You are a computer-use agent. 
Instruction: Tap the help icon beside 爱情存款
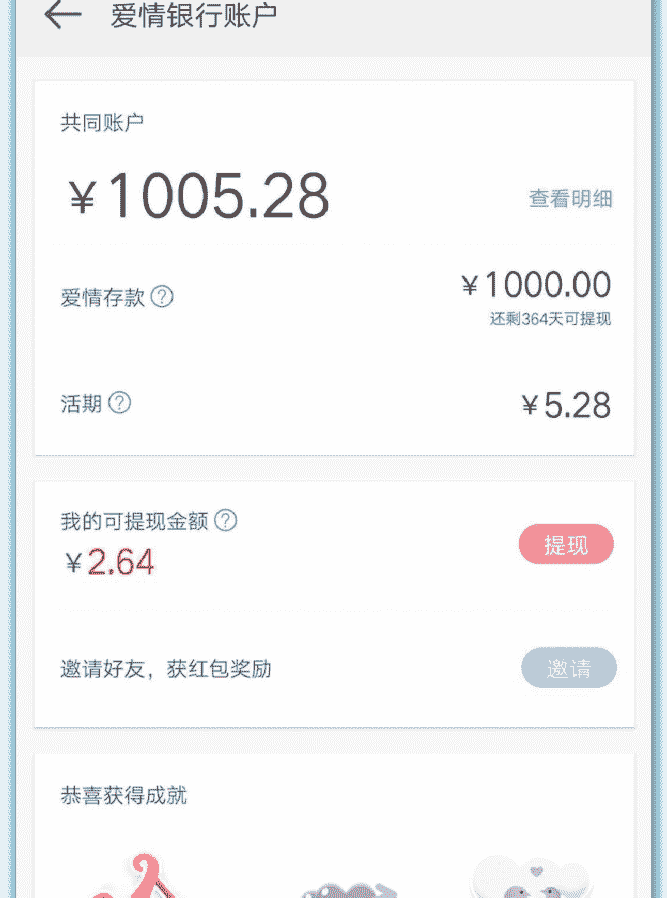[162, 297]
